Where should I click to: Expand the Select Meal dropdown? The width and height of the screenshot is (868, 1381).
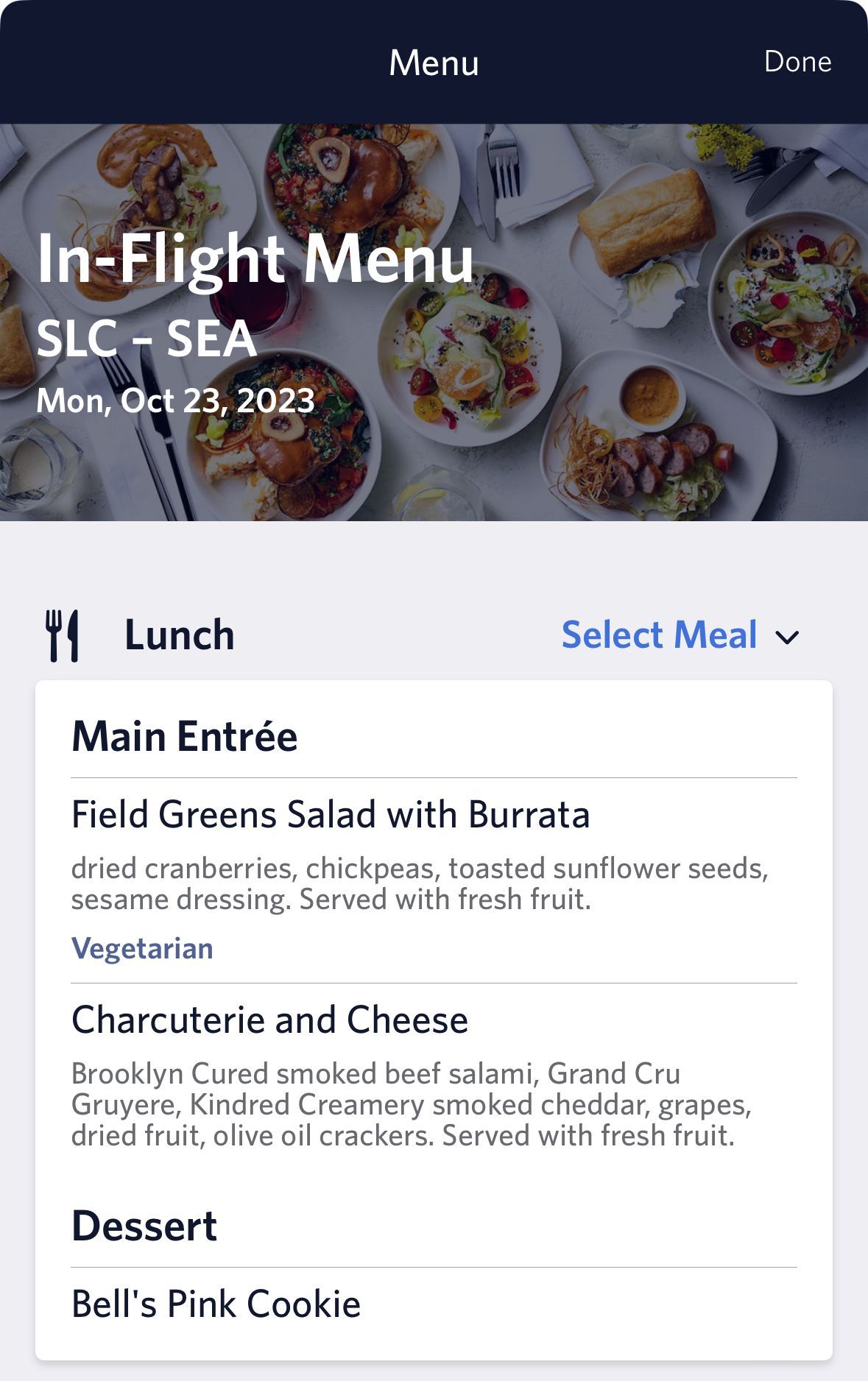tap(680, 635)
